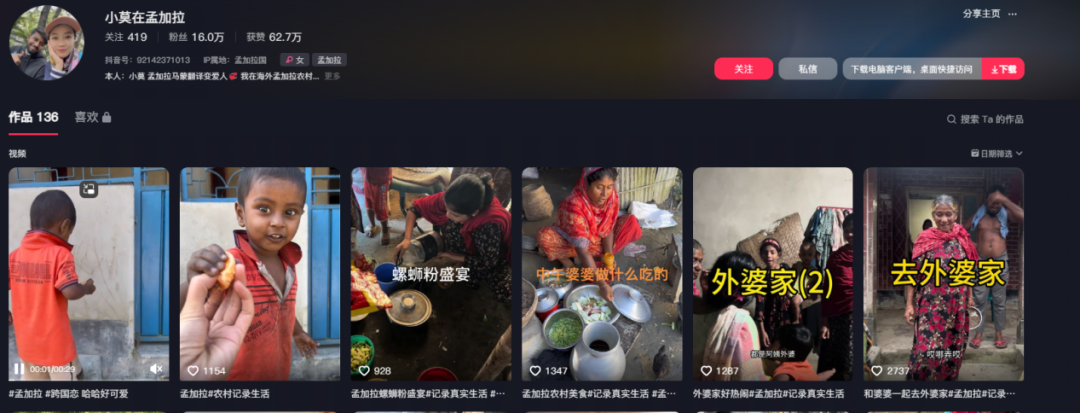Image resolution: width=1080 pixels, height=413 pixels.
Task: Expand the bio with 更多
Action: point(332,76)
